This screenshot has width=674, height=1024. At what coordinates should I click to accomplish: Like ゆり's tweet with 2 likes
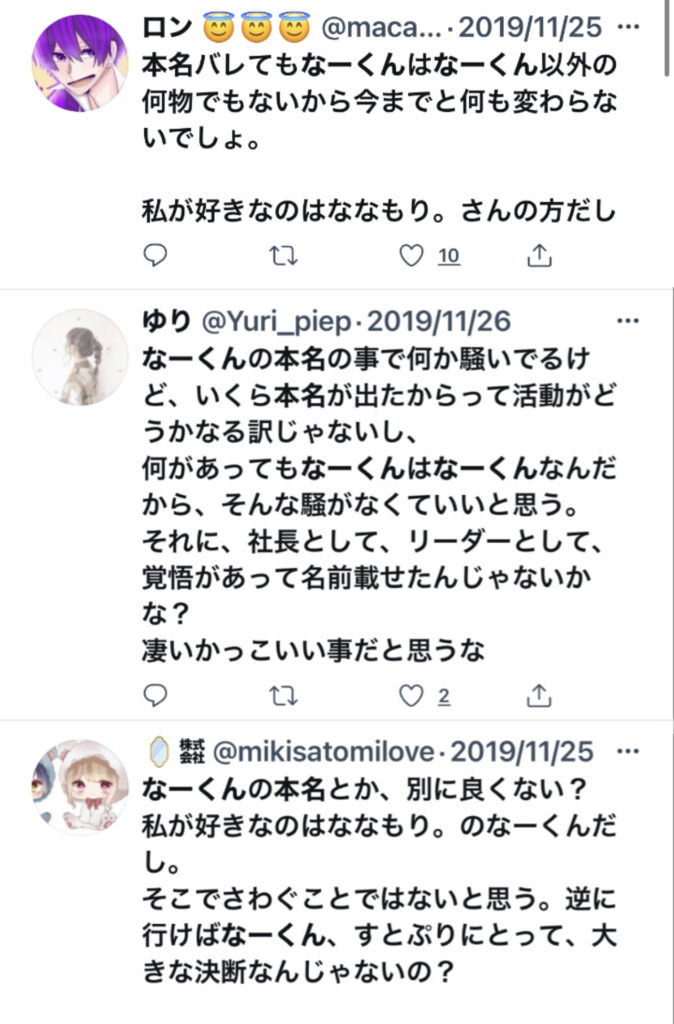pyautogui.click(x=412, y=693)
